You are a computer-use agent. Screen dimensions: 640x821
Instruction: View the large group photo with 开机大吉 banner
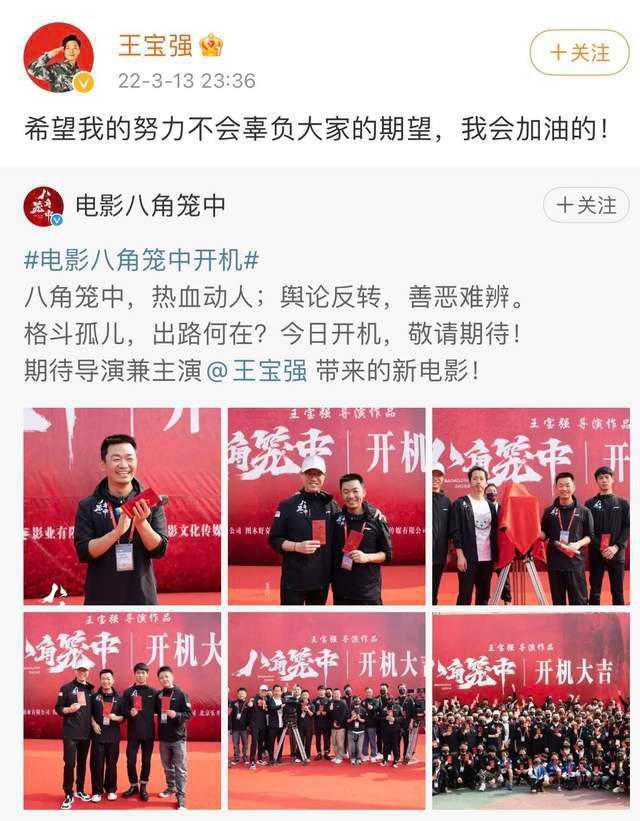[x=531, y=710]
